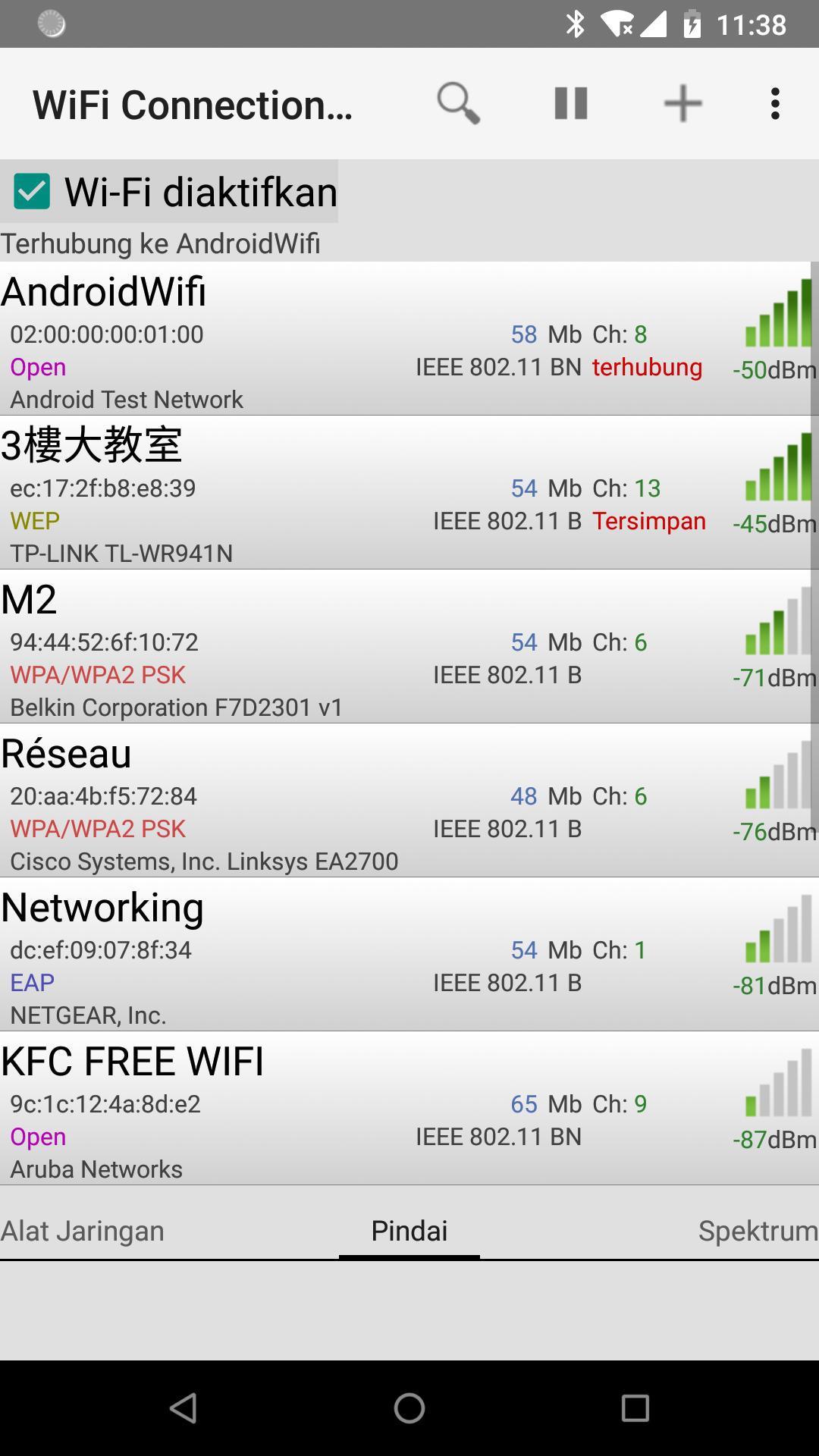Switch to the Pindai tab
Image resolution: width=819 pixels, height=1456 pixels.
(409, 1231)
